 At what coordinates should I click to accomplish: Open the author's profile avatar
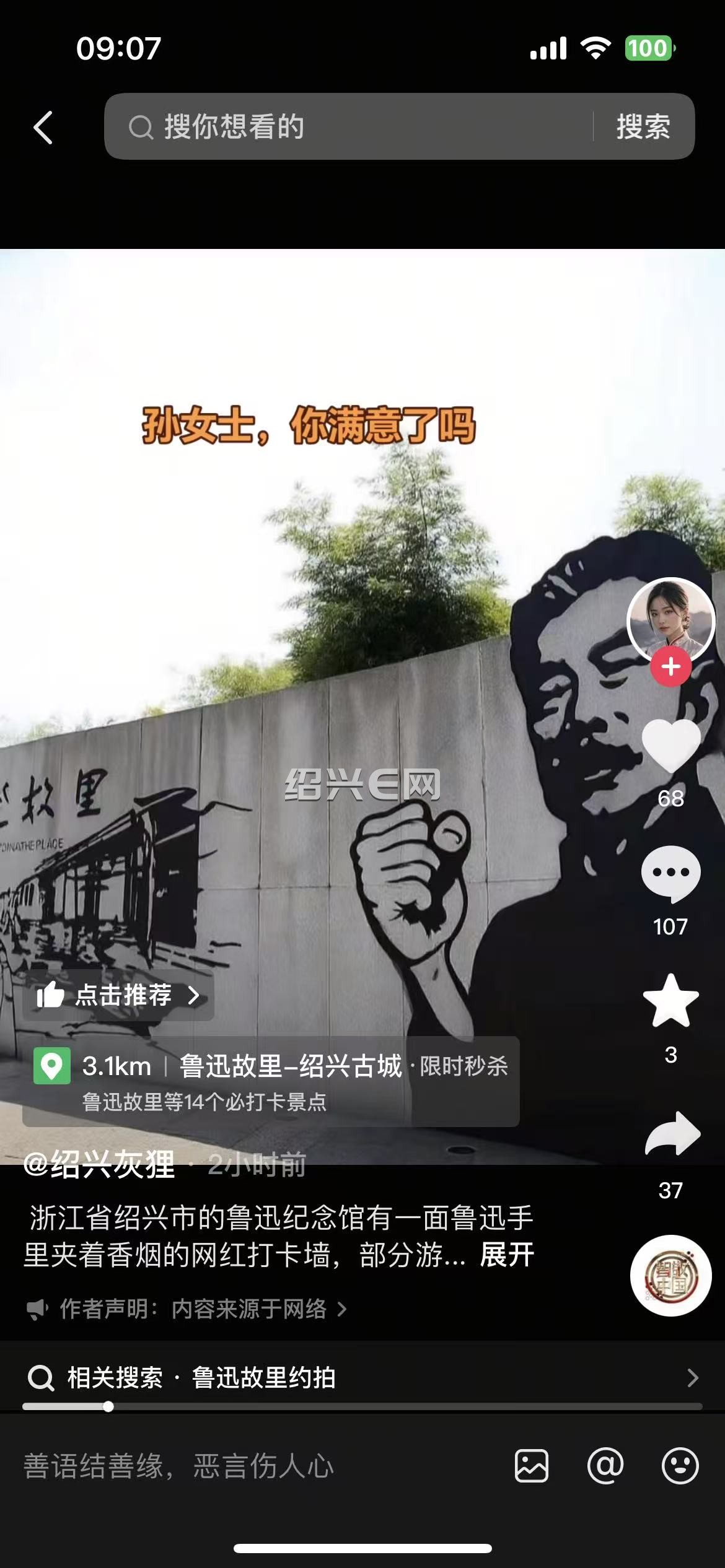click(x=671, y=621)
